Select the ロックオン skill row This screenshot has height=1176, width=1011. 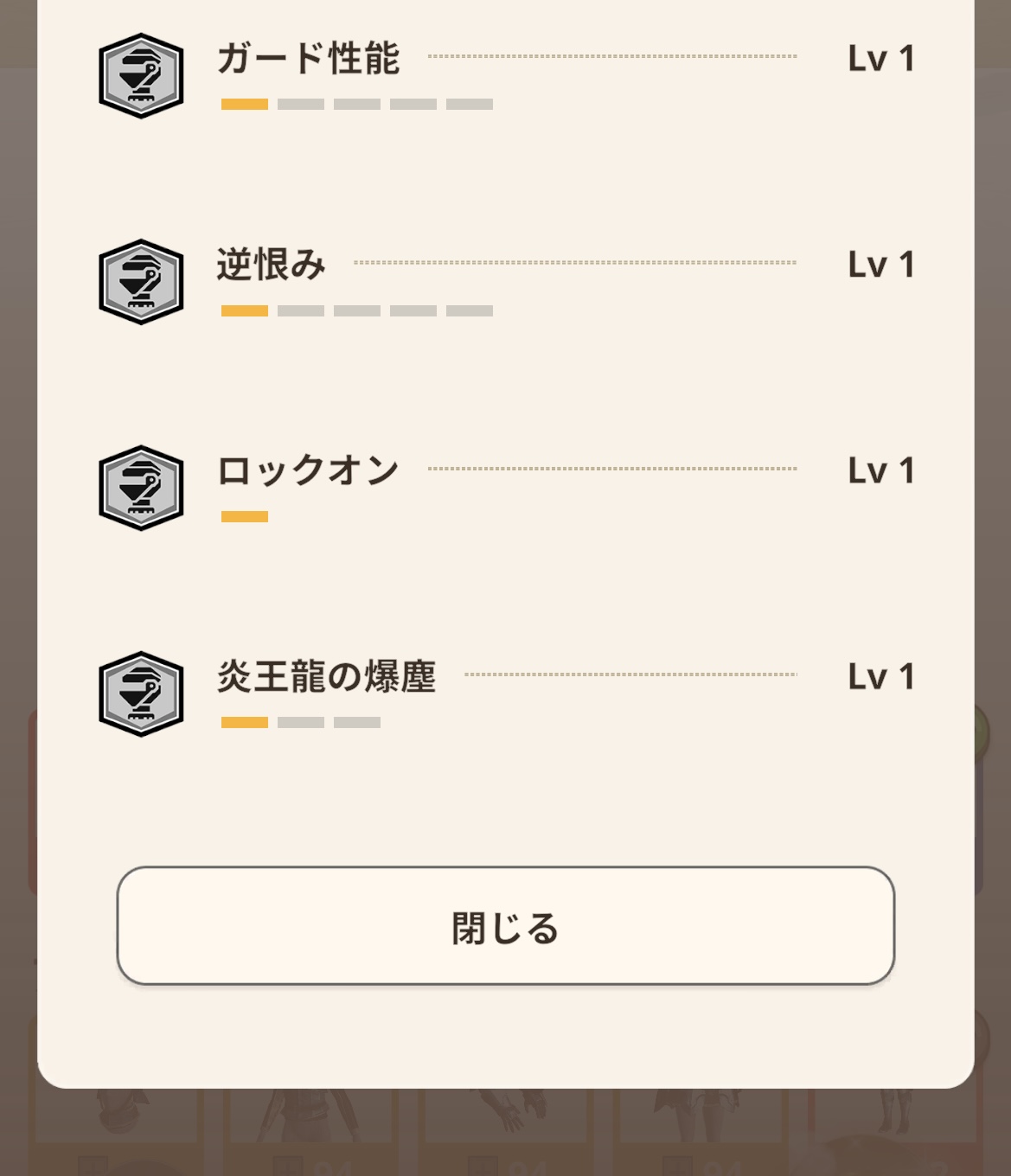(308, 471)
